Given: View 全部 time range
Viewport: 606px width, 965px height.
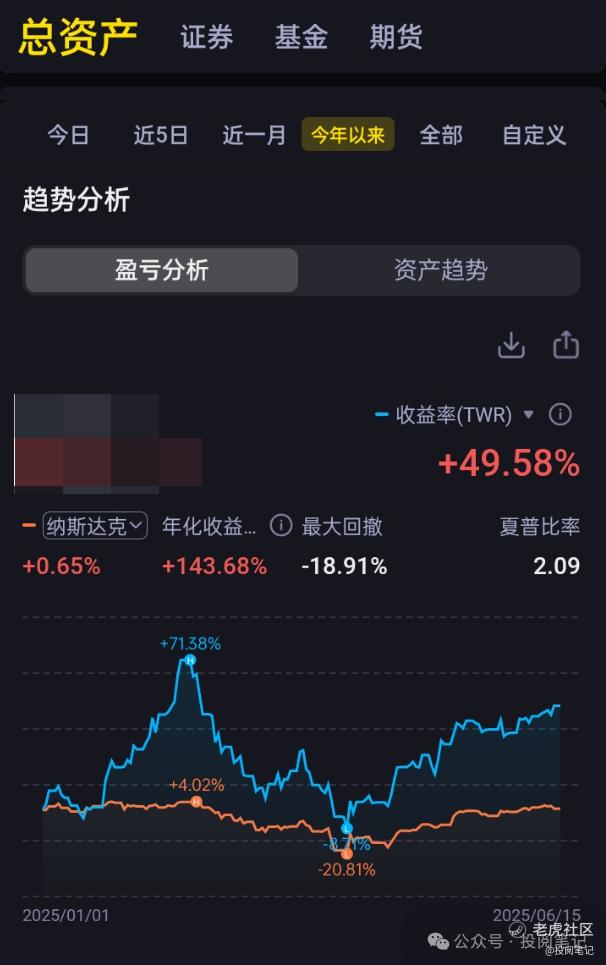Looking at the screenshot, I should click(x=441, y=135).
